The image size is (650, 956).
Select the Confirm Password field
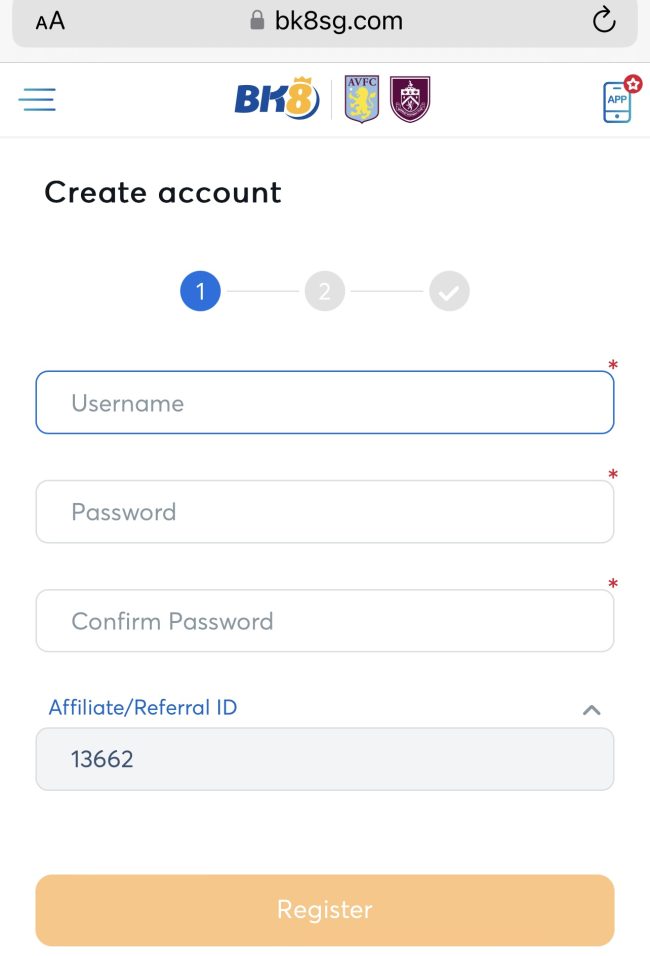pyautogui.click(x=324, y=621)
